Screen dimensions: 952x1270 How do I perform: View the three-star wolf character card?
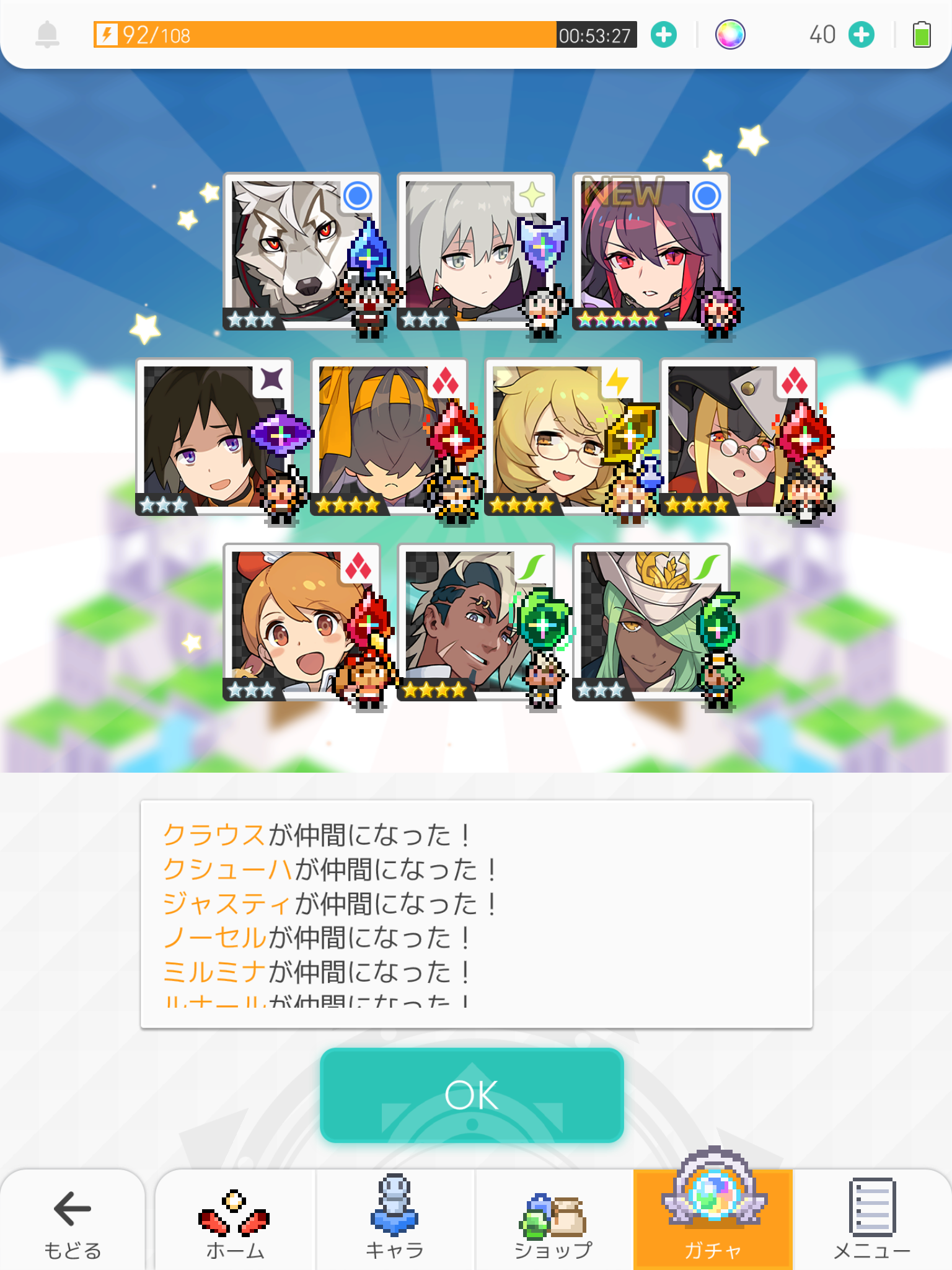[301, 252]
